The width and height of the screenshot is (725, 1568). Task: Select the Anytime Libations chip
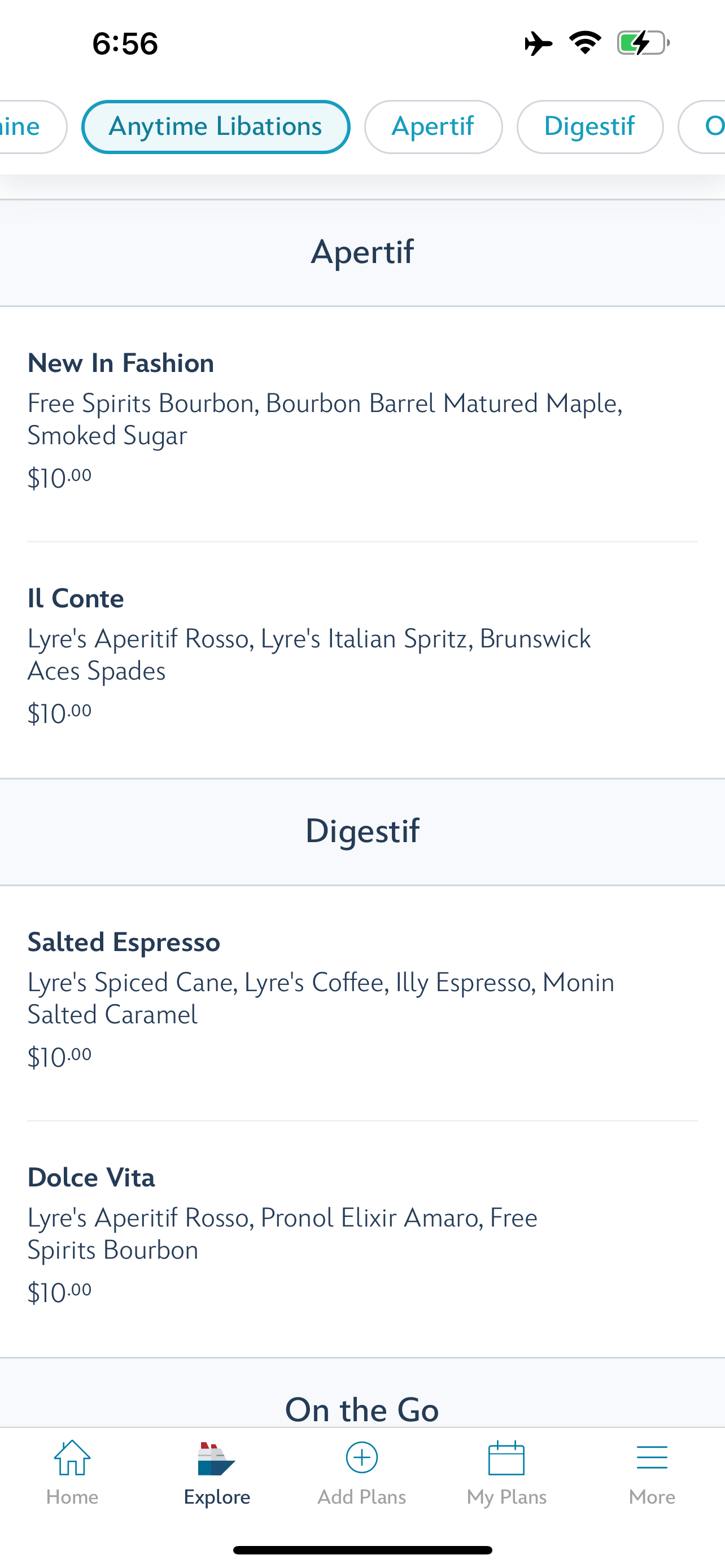tap(216, 126)
